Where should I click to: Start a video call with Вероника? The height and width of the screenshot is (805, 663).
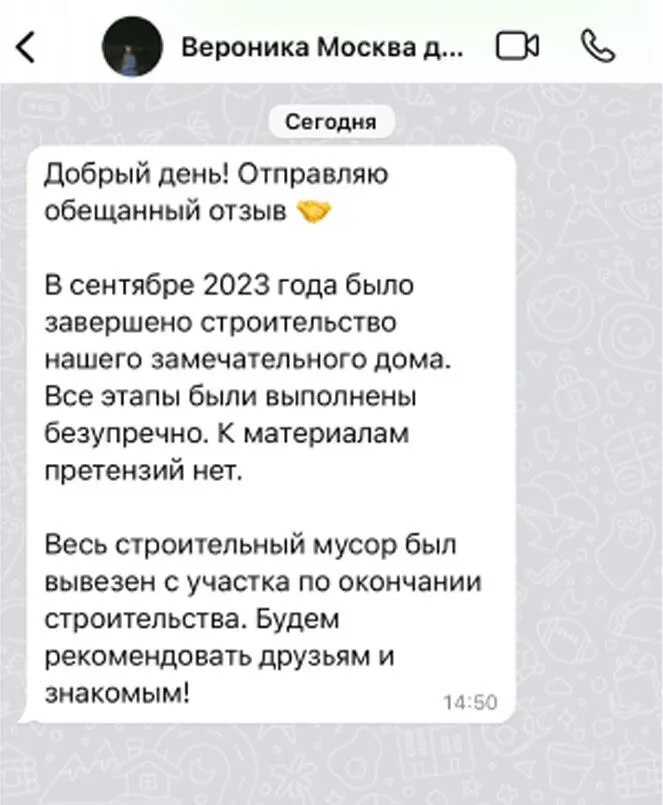point(517,47)
